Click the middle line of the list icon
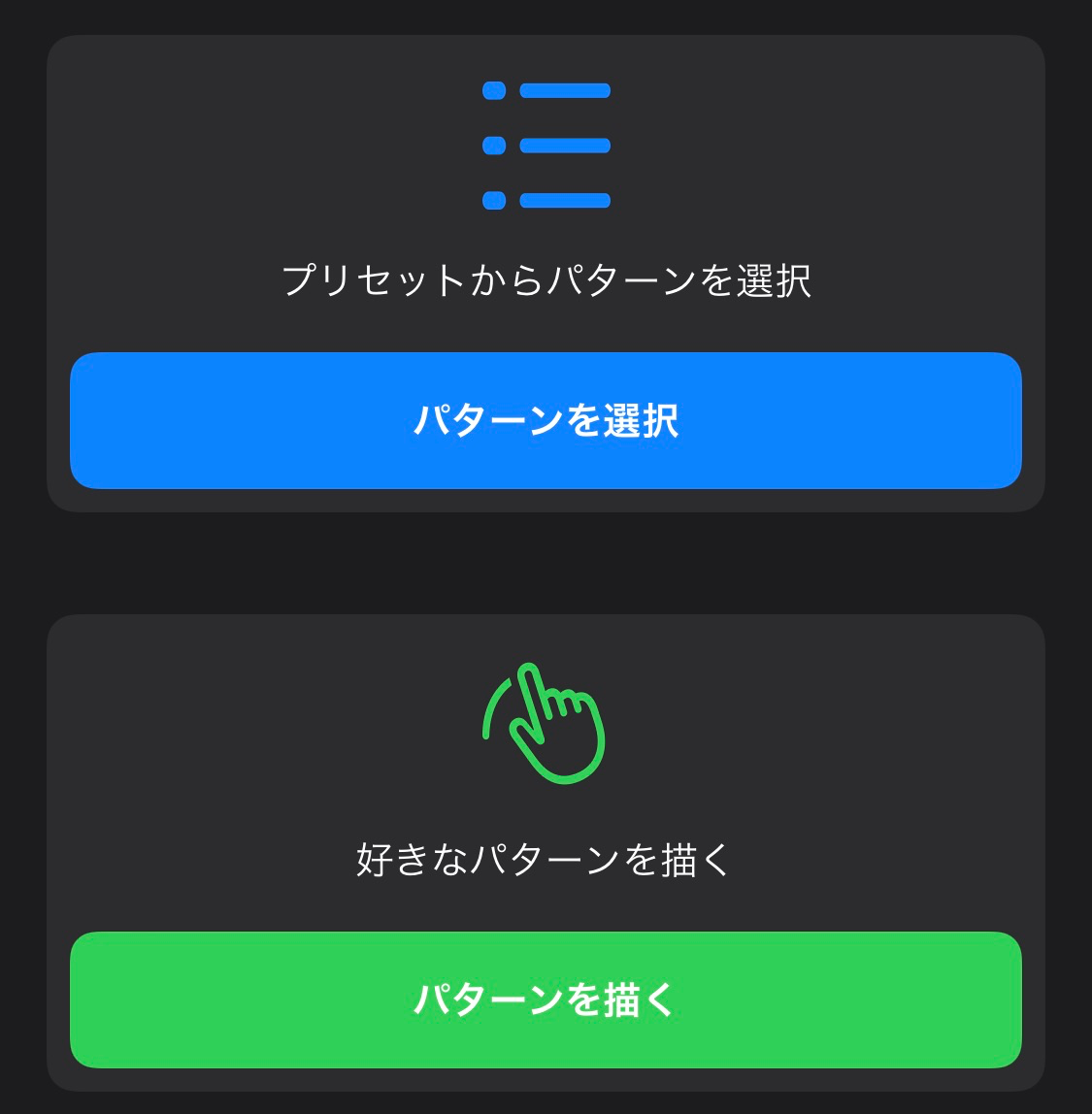This screenshot has height=1114, width=1092. coord(564,146)
